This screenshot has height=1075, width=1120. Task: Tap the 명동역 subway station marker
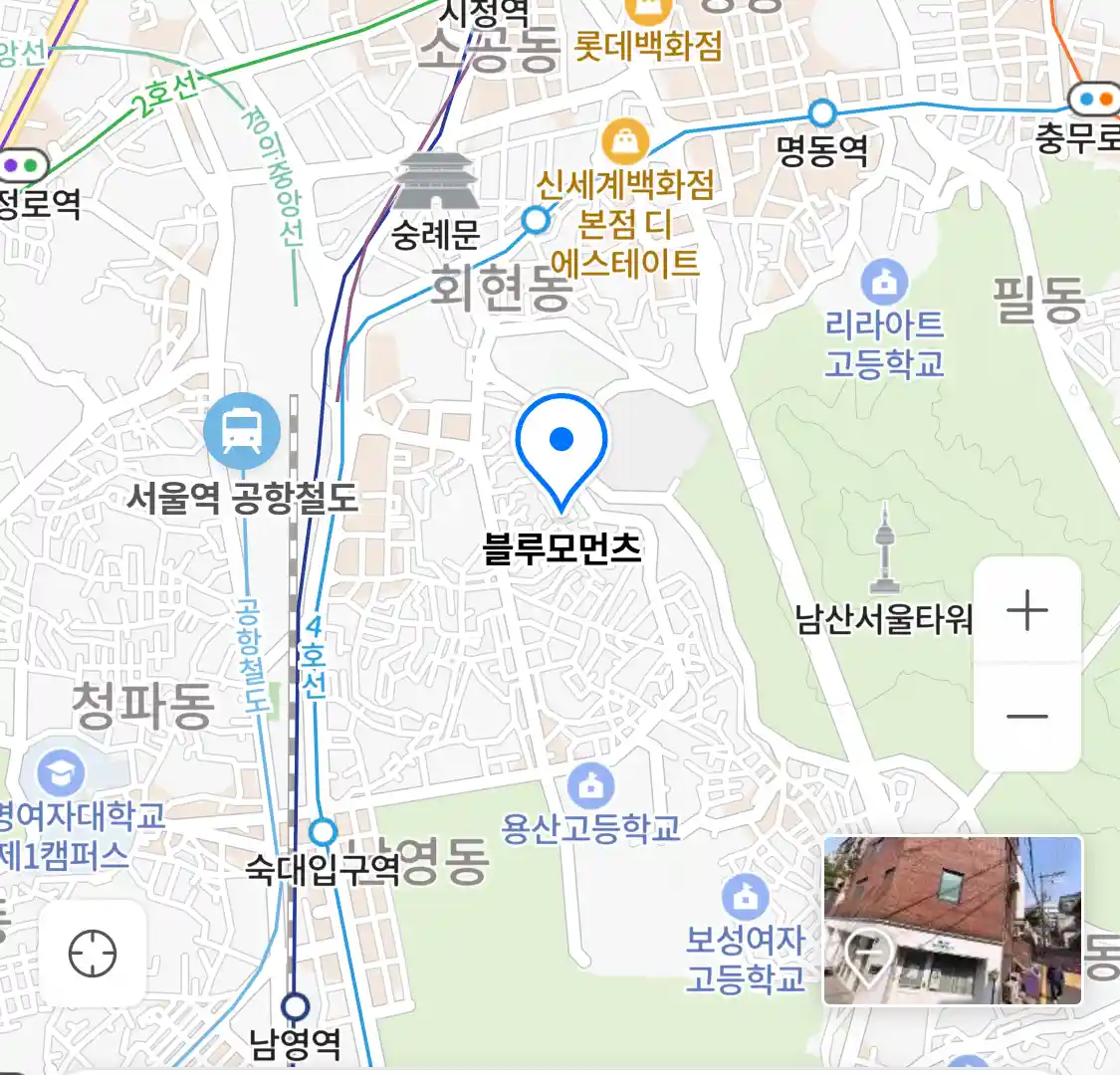pyautogui.click(x=821, y=112)
